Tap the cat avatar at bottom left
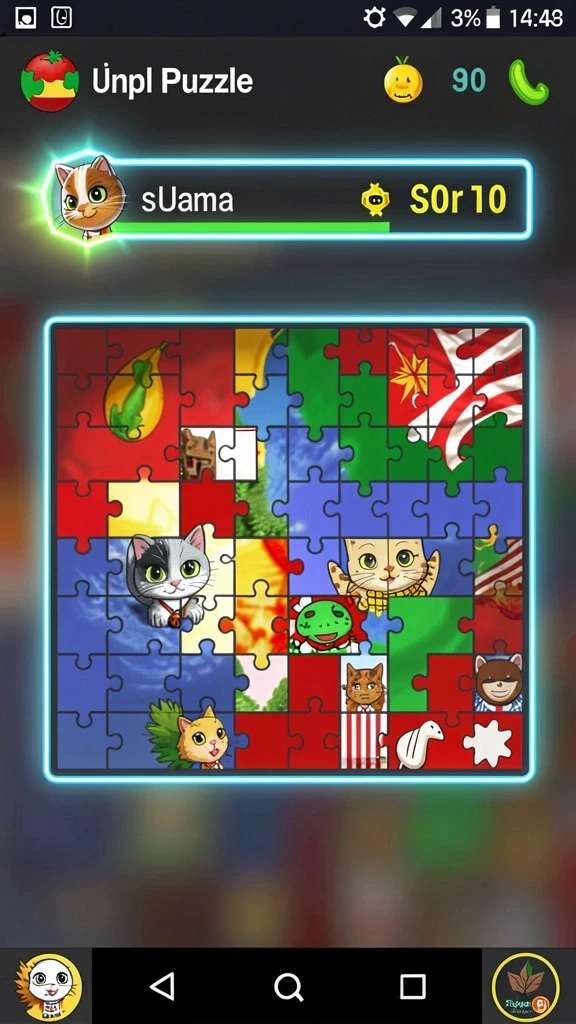Image resolution: width=576 pixels, height=1024 pixels. (48, 985)
